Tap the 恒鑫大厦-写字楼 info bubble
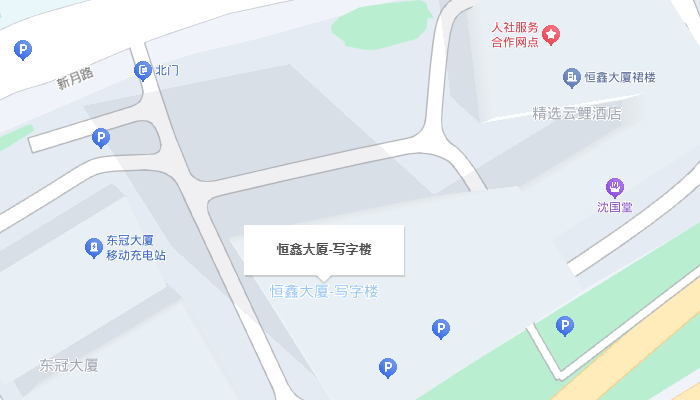700x400 pixels. tap(324, 250)
